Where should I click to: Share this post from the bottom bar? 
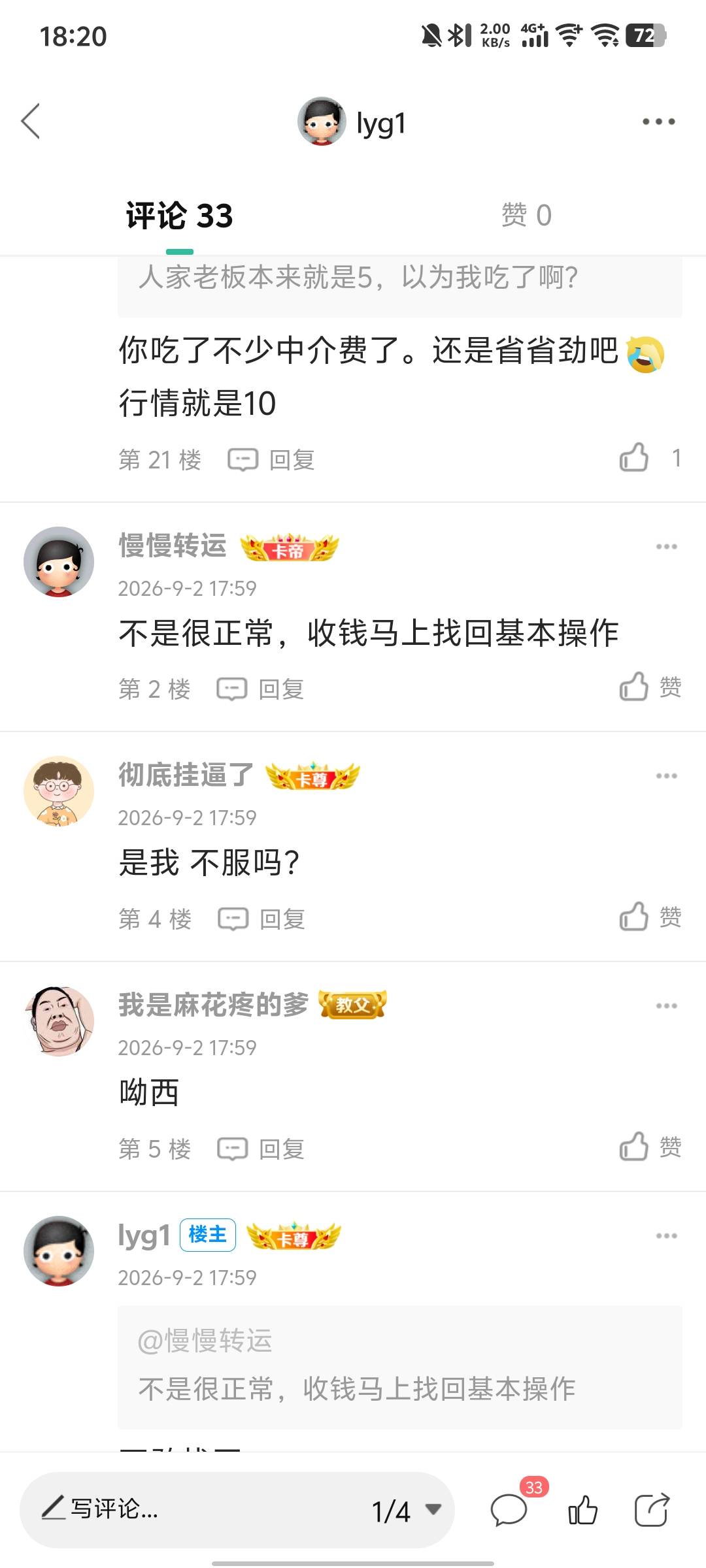(x=652, y=1510)
